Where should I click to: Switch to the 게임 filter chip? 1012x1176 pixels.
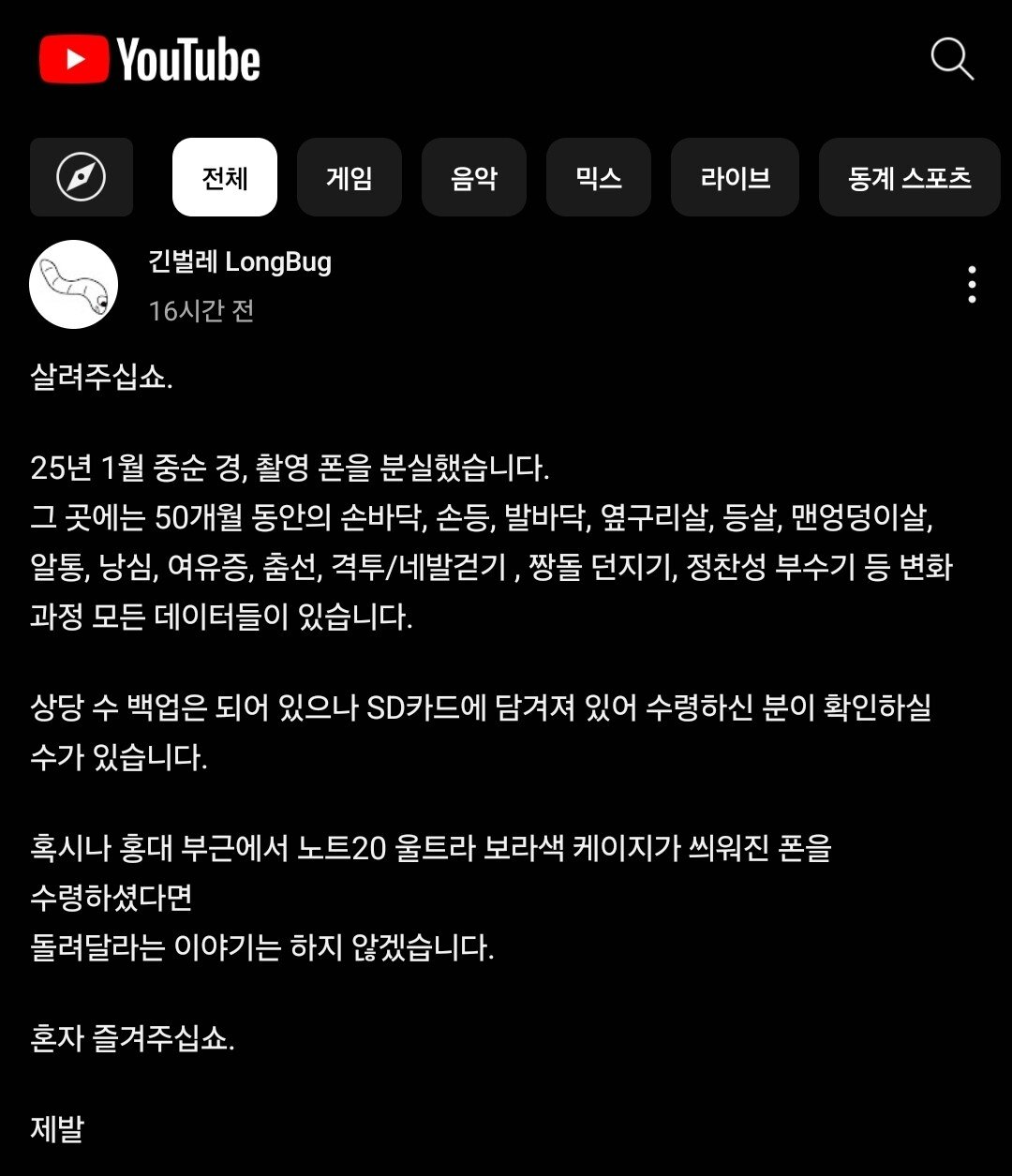[x=350, y=177]
